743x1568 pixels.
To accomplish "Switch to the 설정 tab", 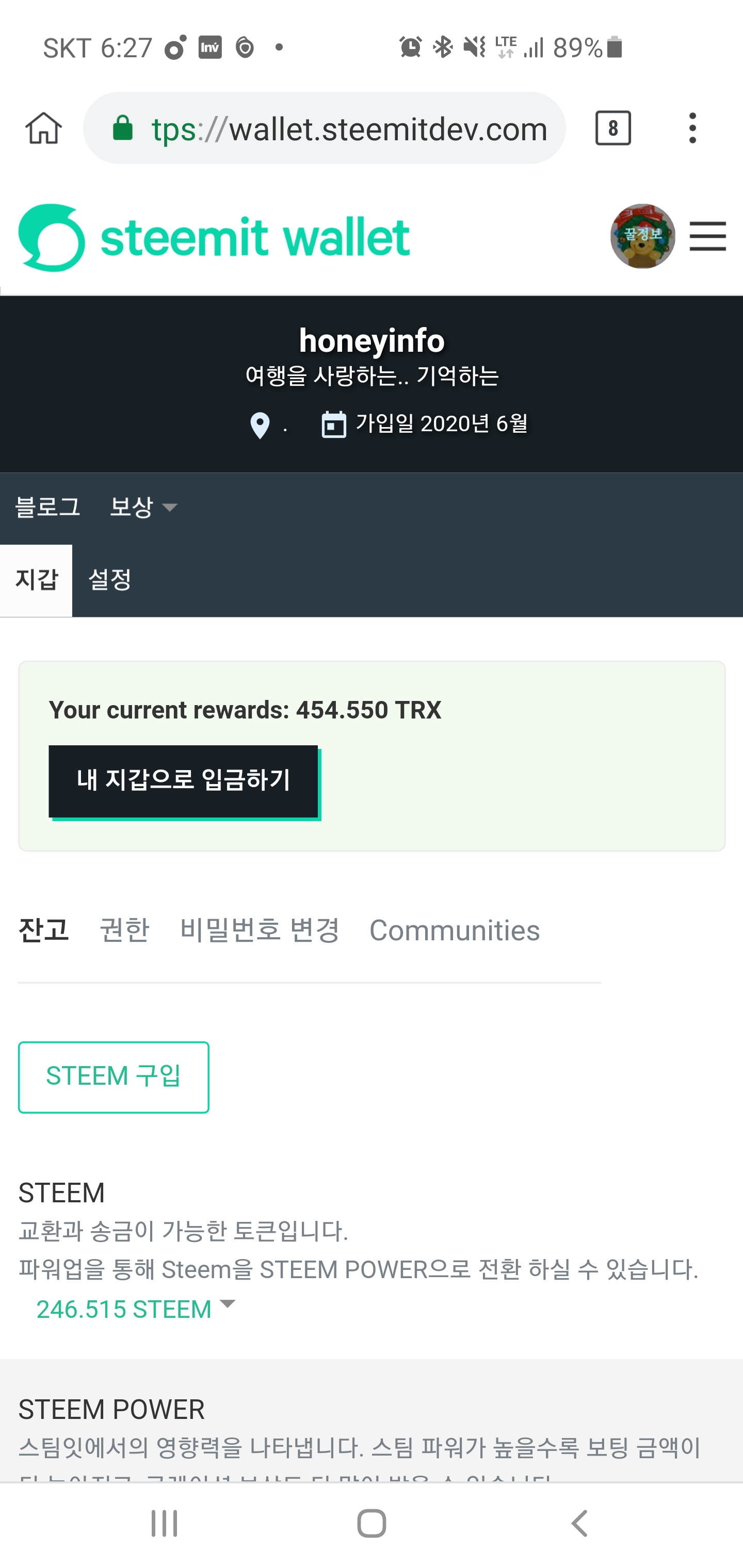I will coord(109,579).
